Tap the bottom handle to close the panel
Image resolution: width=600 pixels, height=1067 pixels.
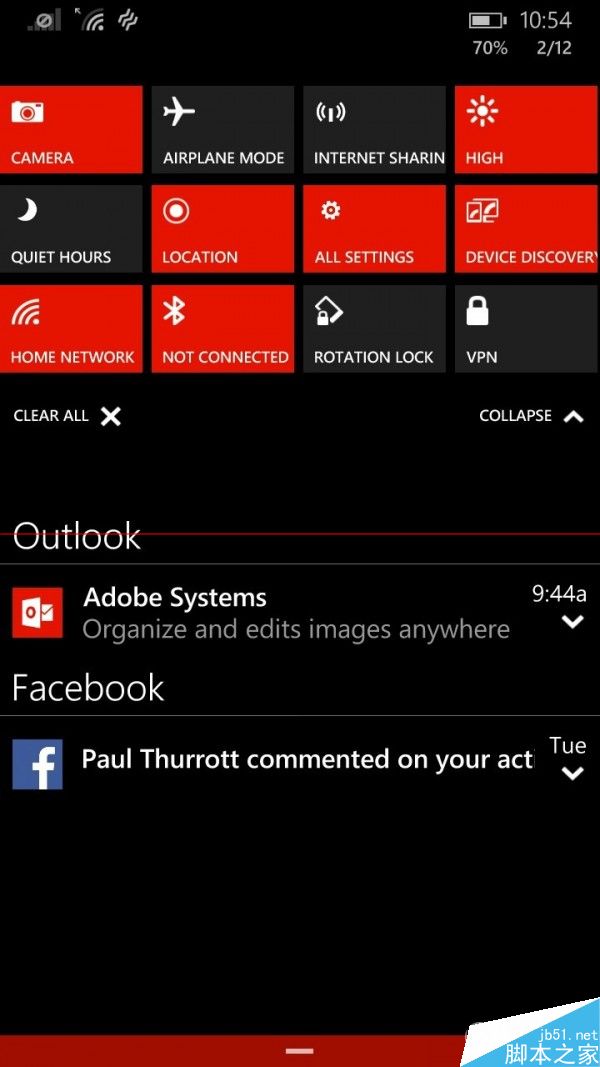[299, 1051]
